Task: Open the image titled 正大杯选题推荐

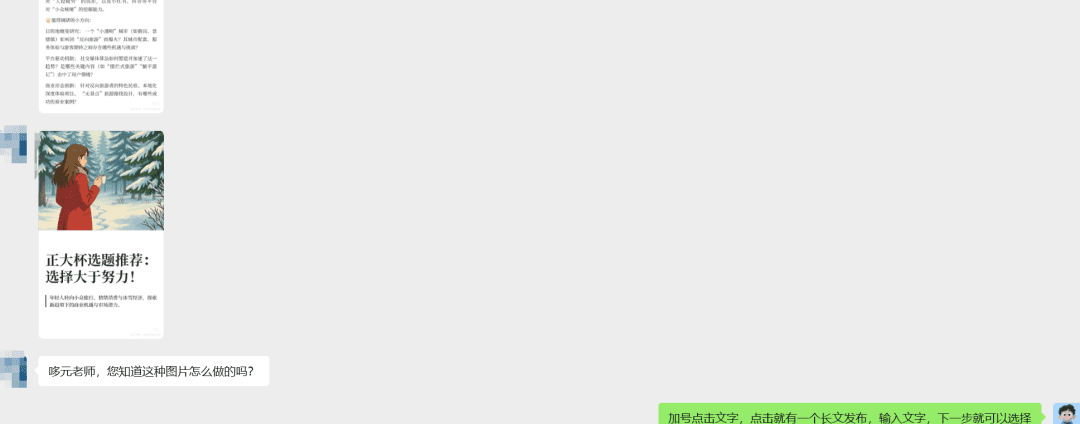Action: pos(101,235)
